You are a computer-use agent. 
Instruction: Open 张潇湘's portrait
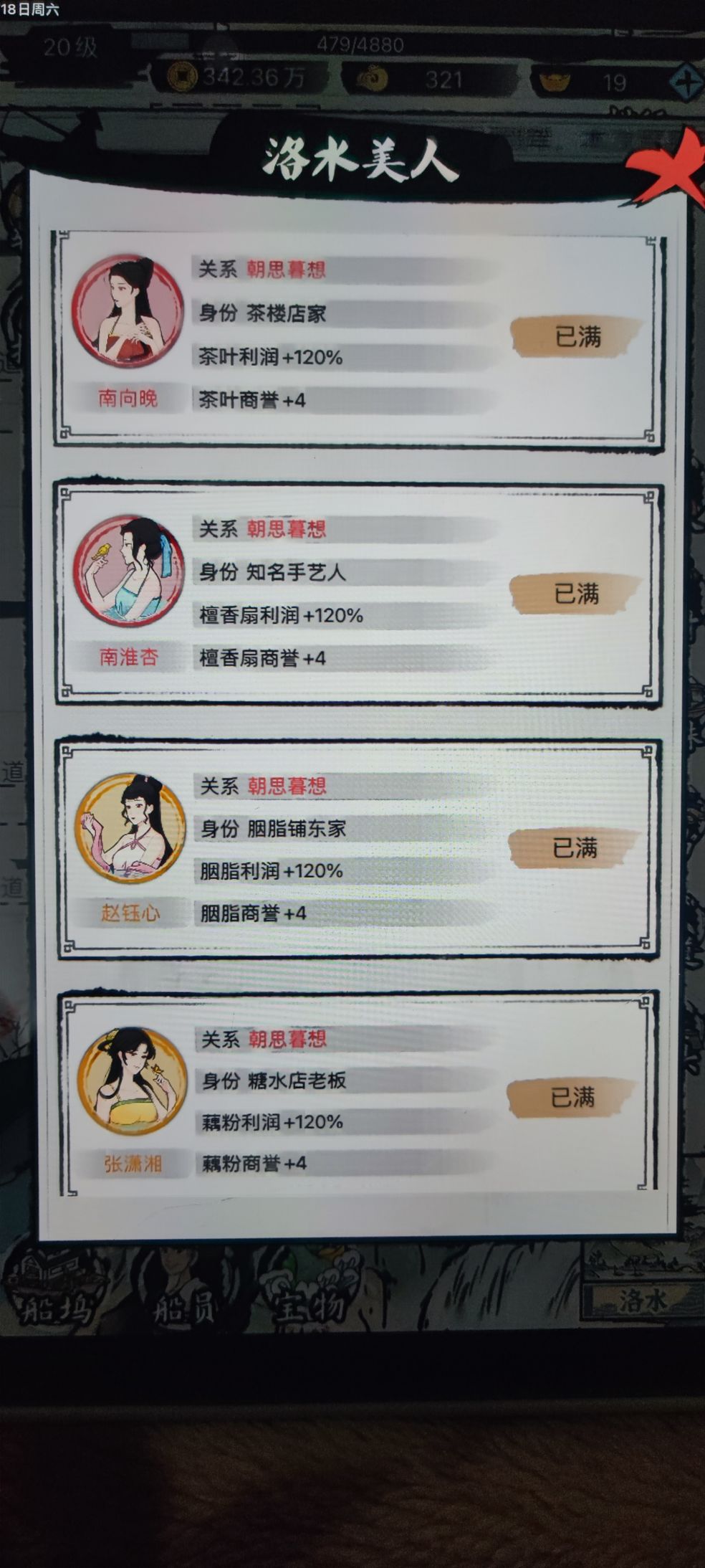[132, 1080]
